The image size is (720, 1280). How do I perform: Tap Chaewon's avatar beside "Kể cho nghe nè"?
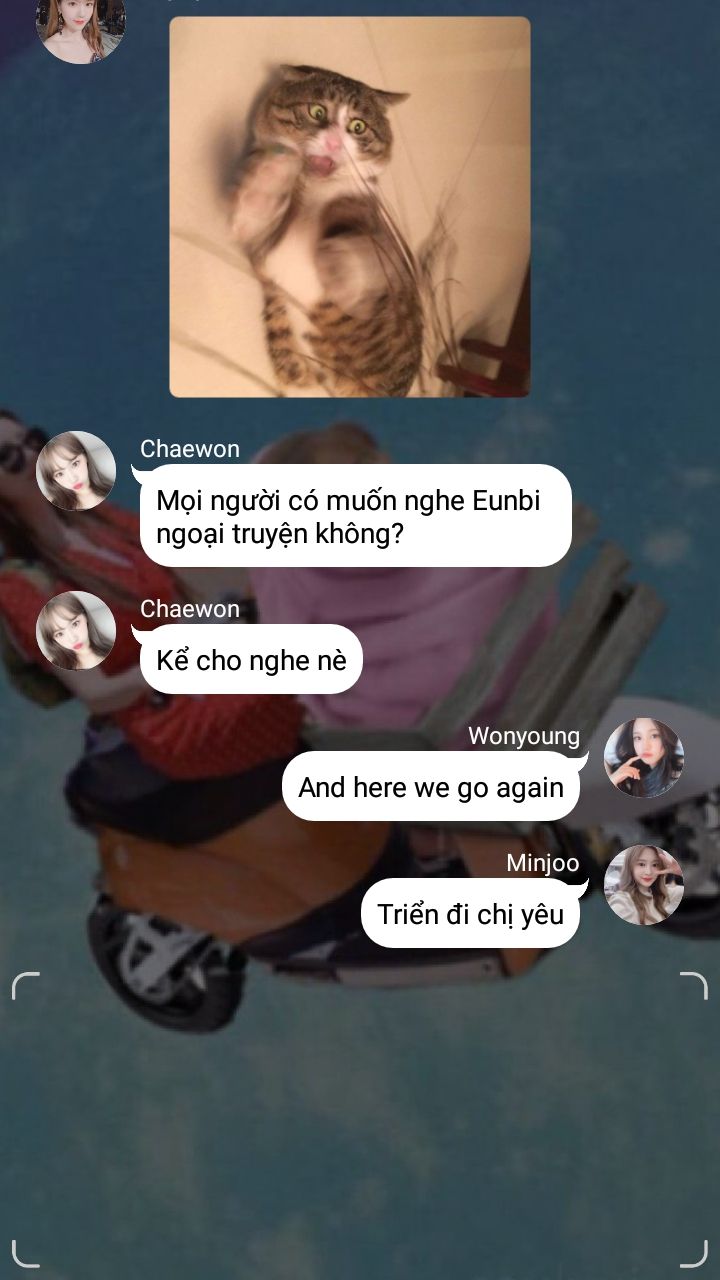click(76, 631)
